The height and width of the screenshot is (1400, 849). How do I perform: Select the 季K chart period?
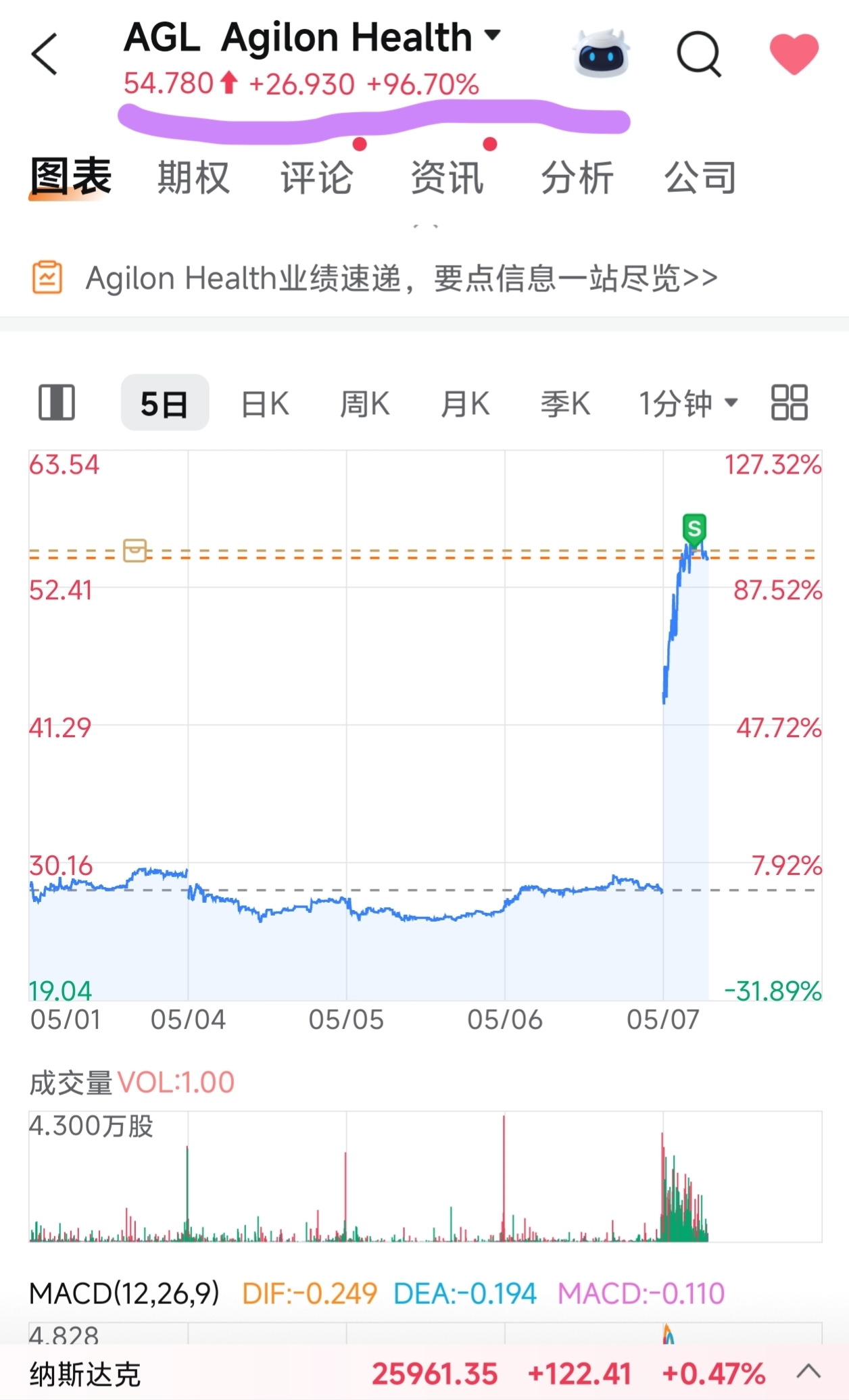(565, 404)
